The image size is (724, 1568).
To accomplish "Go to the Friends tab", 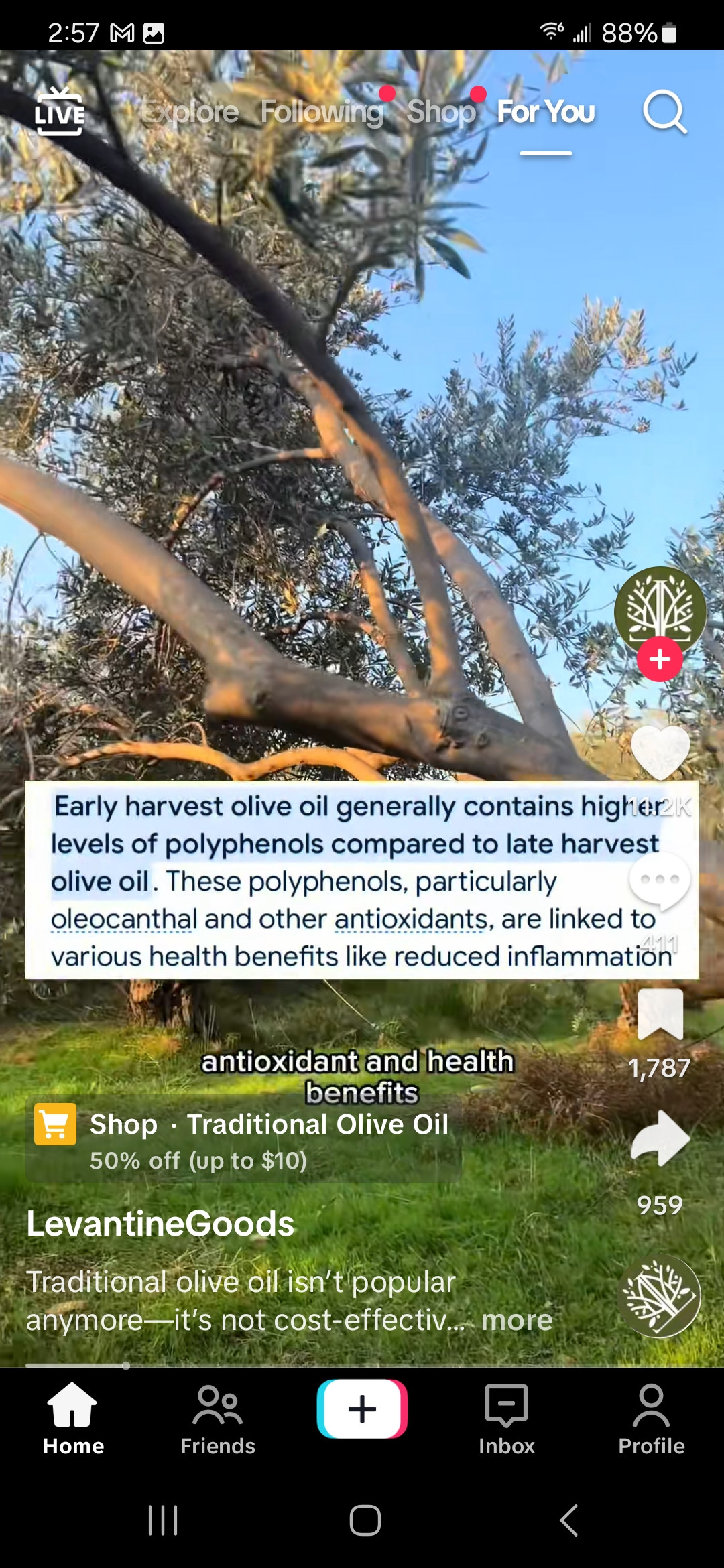I will pyautogui.click(x=218, y=1419).
